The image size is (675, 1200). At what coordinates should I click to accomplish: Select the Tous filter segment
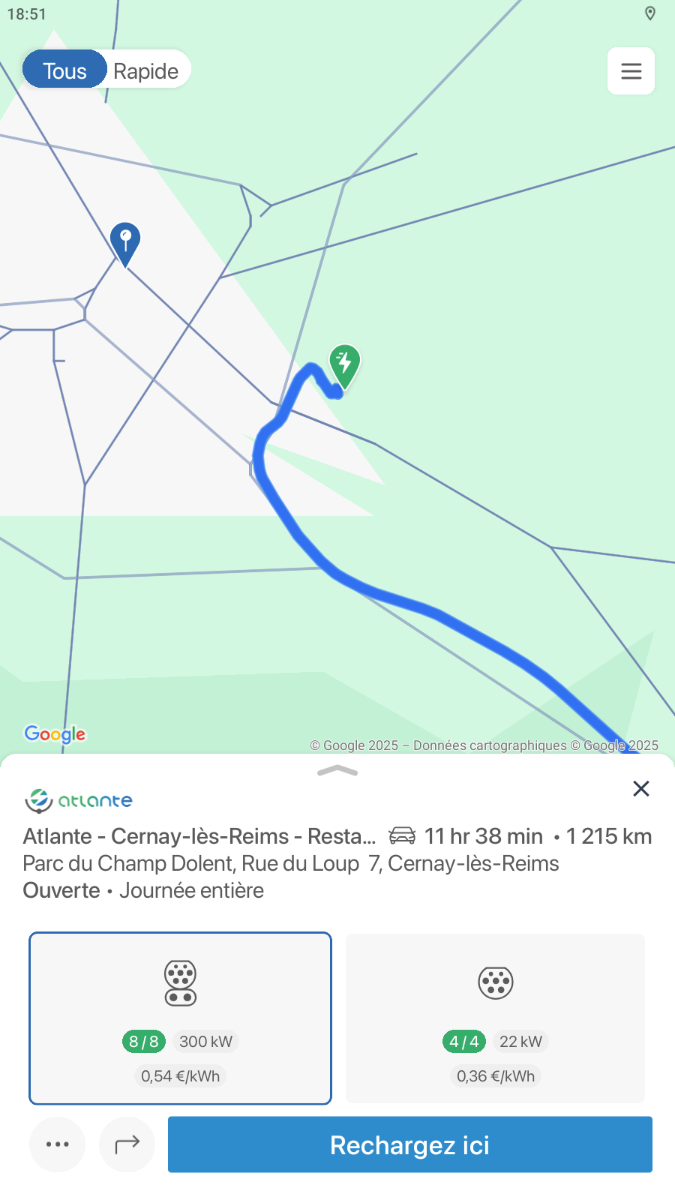tap(64, 71)
